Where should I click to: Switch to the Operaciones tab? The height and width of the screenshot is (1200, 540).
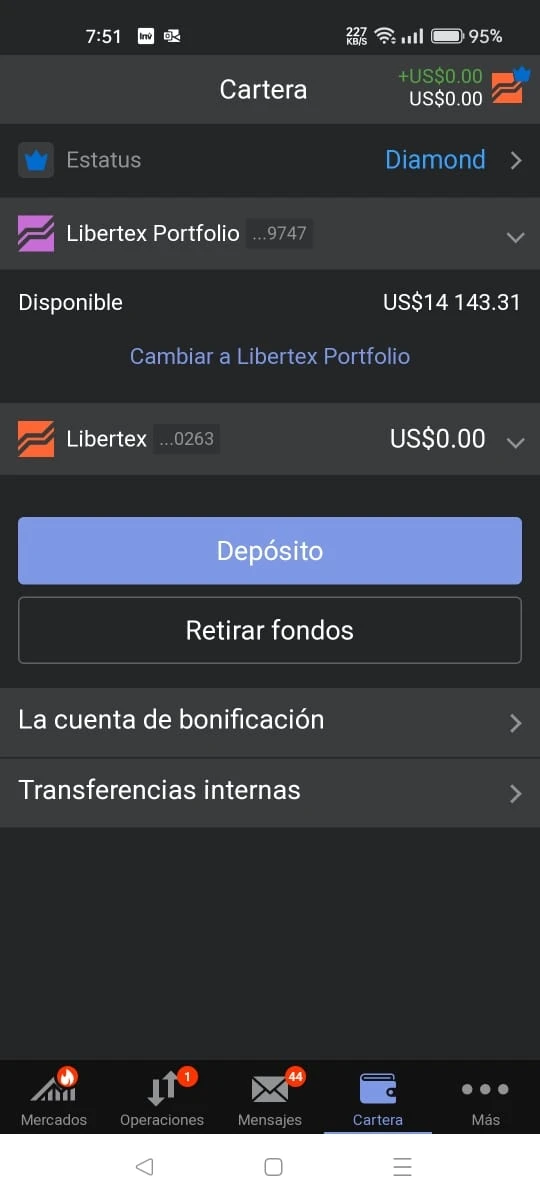pos(162,1097)
